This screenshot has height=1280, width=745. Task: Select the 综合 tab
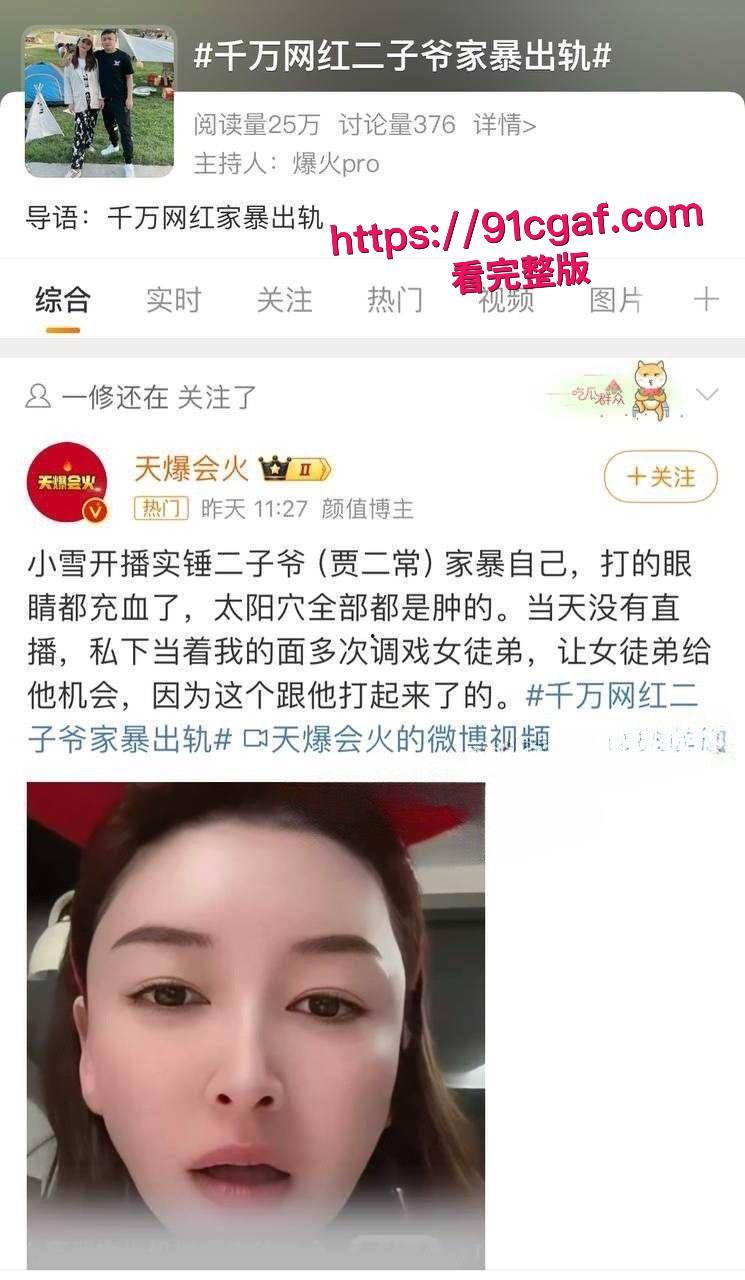coord(63,299)
